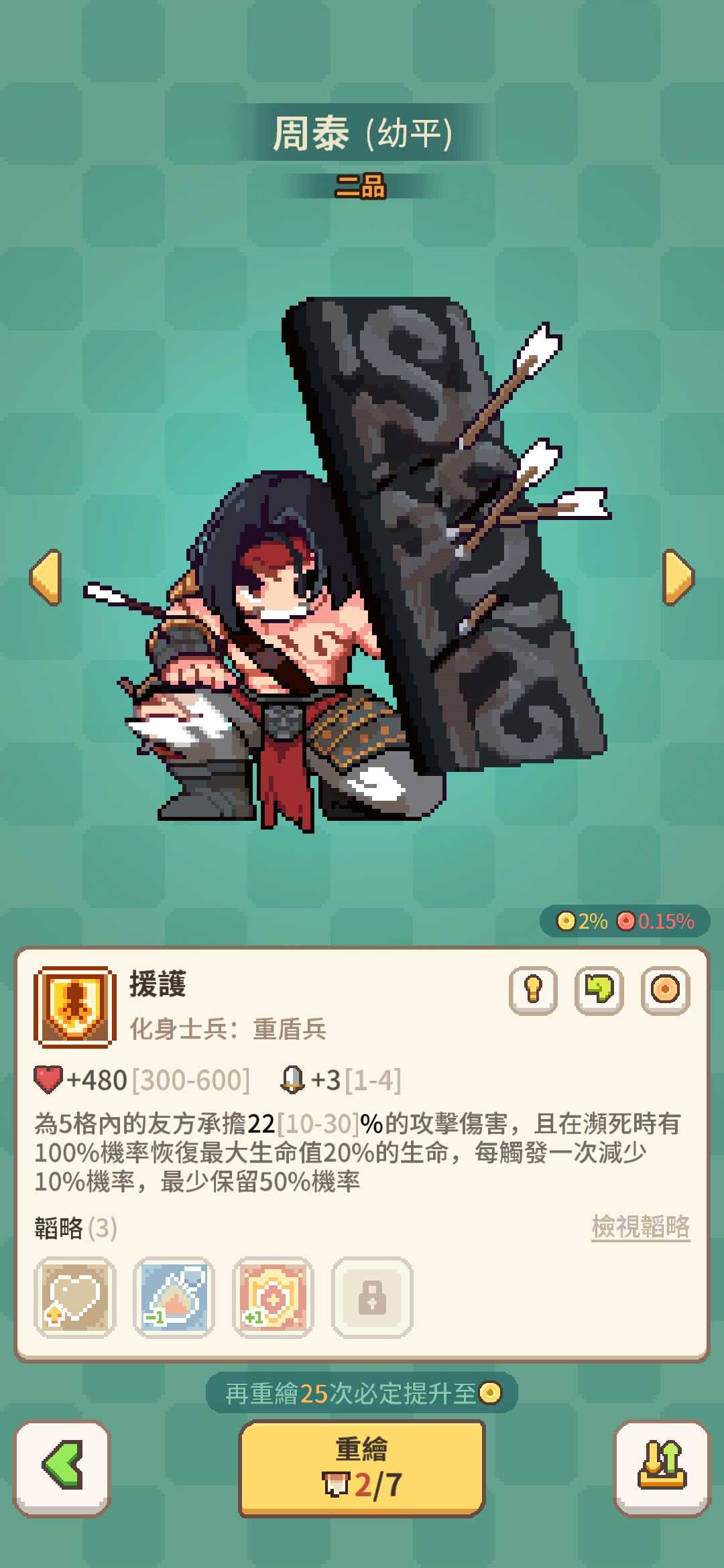Tap the green undo arrow icon
Screen dimensions: 724x1568
[599, 990]
